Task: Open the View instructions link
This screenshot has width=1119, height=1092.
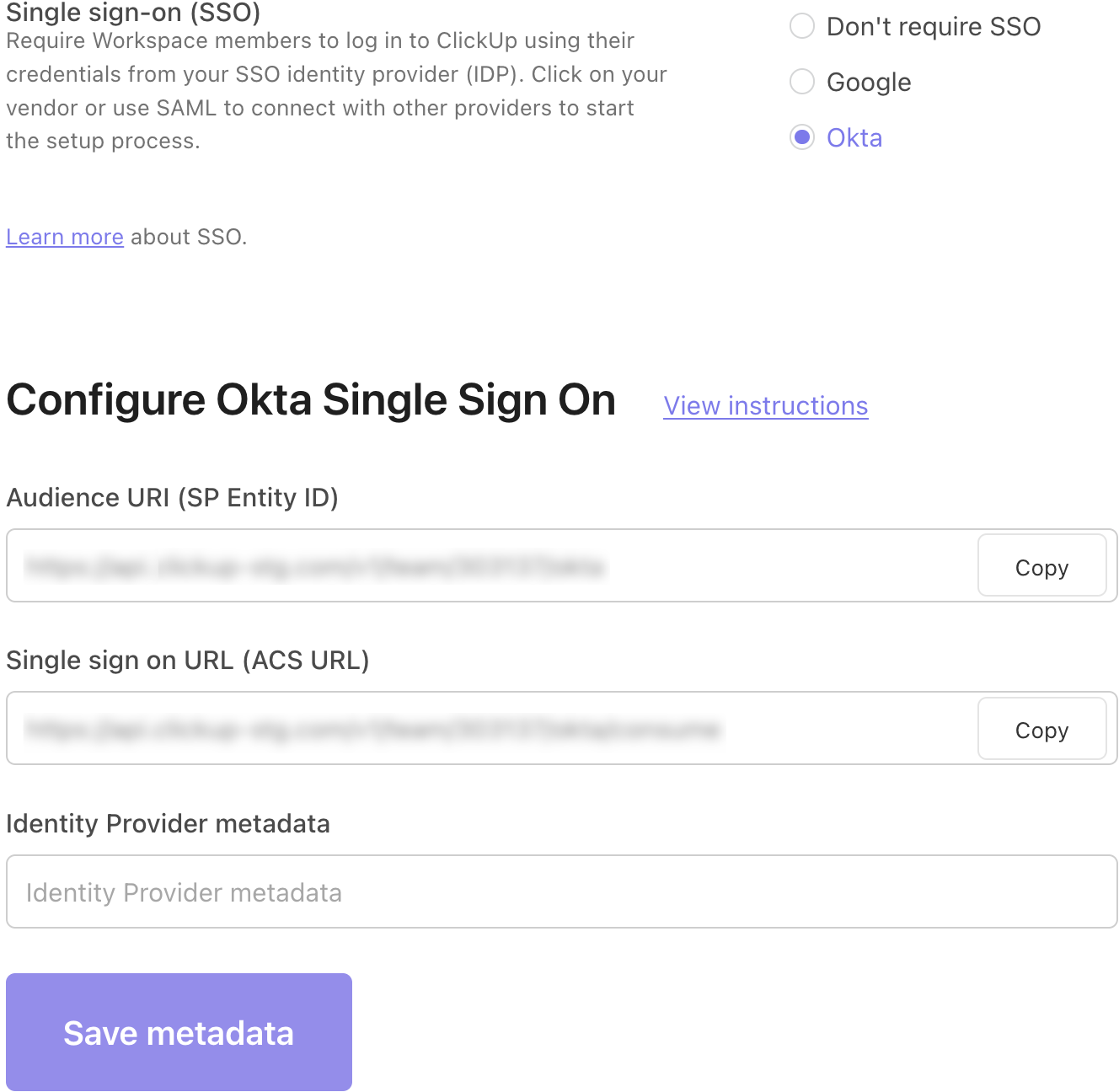Action: tap(765, 406)
